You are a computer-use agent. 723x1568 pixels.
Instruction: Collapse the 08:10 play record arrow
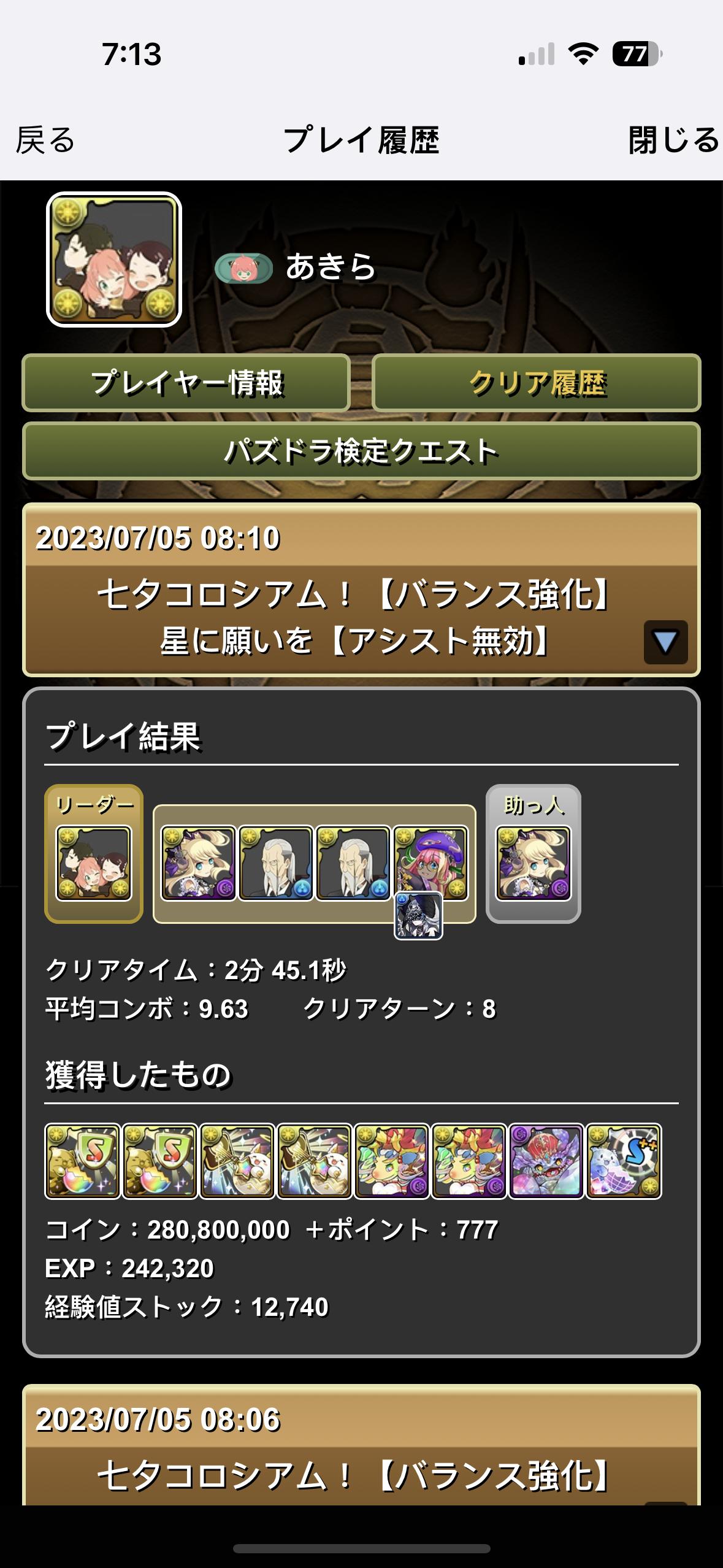click(665, 642)
